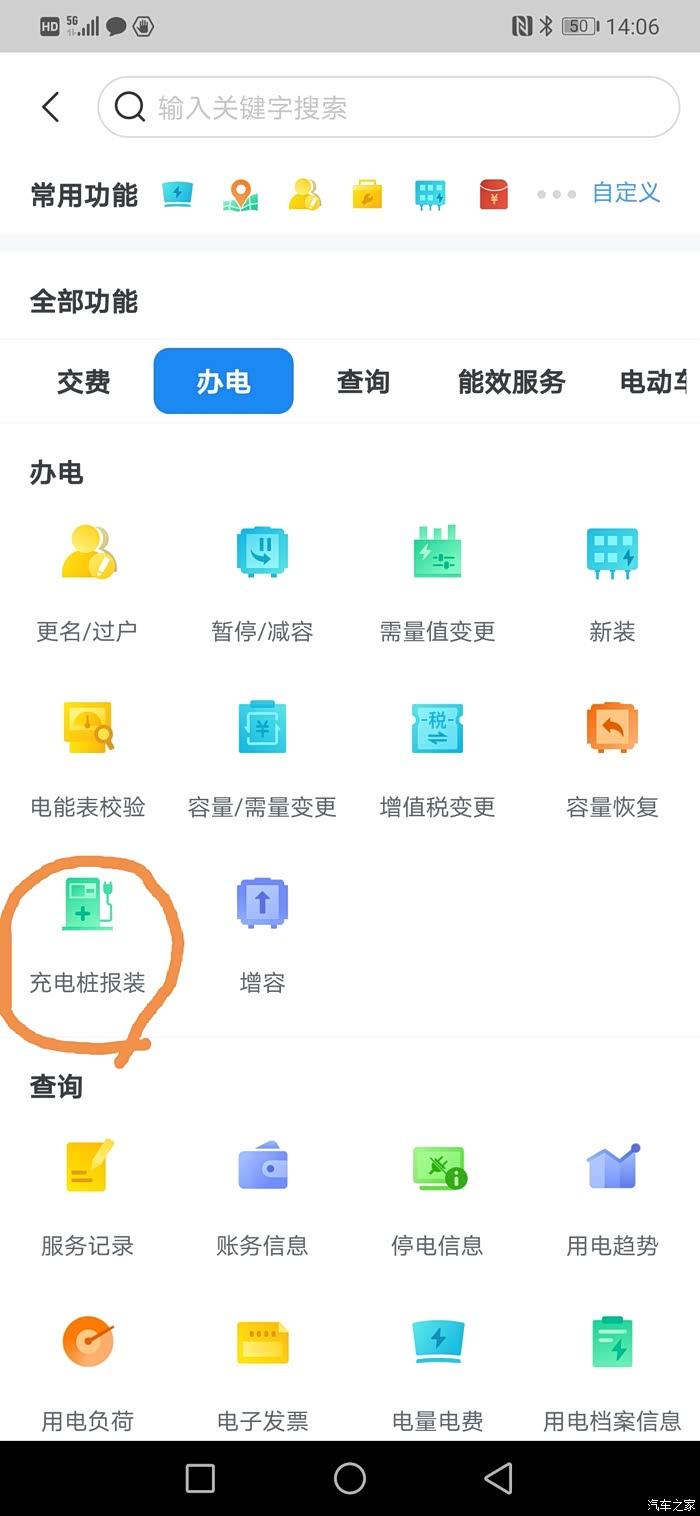The image size is (700, 1516).
Task: Open 自定义 to customize common functions
Action: coord(626,193)
